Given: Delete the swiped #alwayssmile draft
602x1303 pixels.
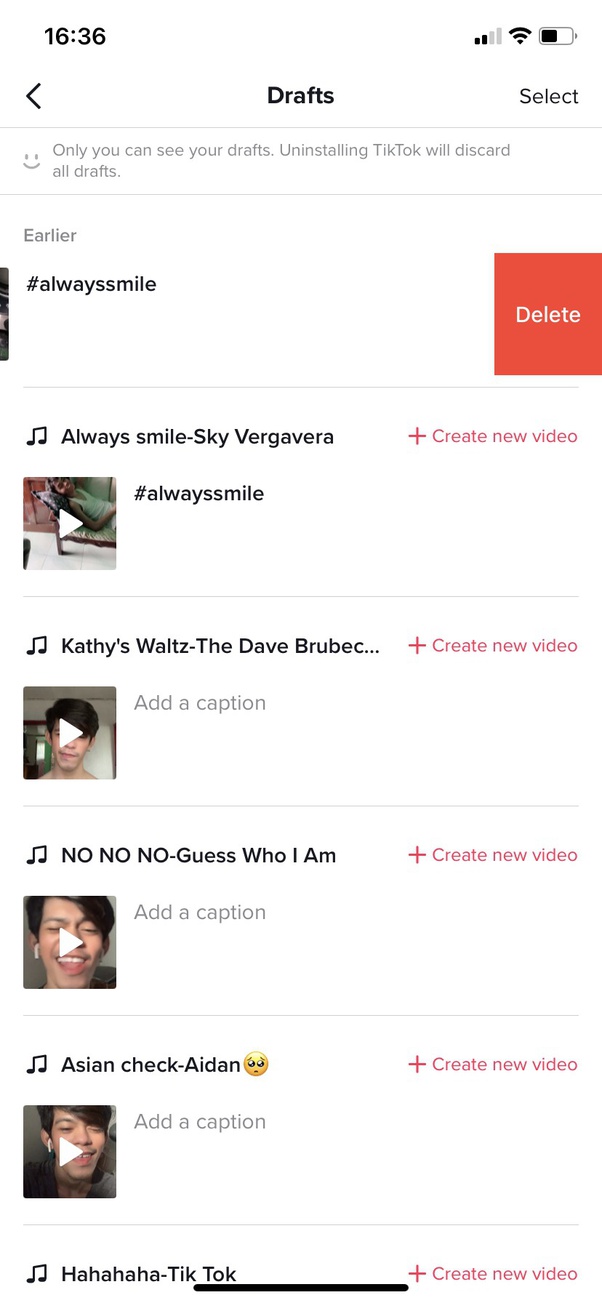Looking at the screenshot, I should [547, 314].
